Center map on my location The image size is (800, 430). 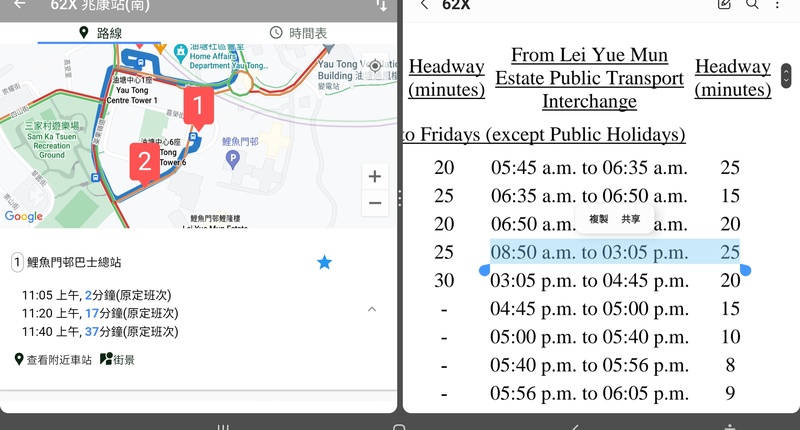tap(374, 66)
